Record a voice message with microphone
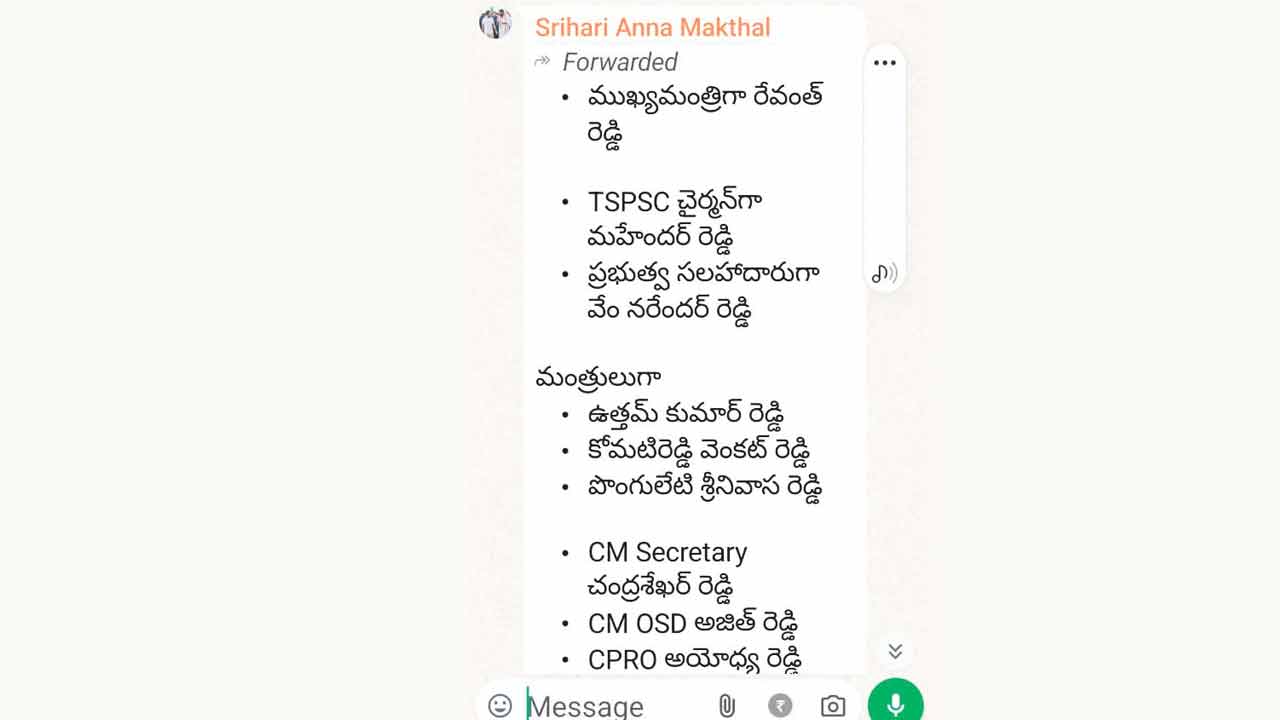Image resolution: width=1280 pixels, height=720 pixels. click(x=895, y=704)
